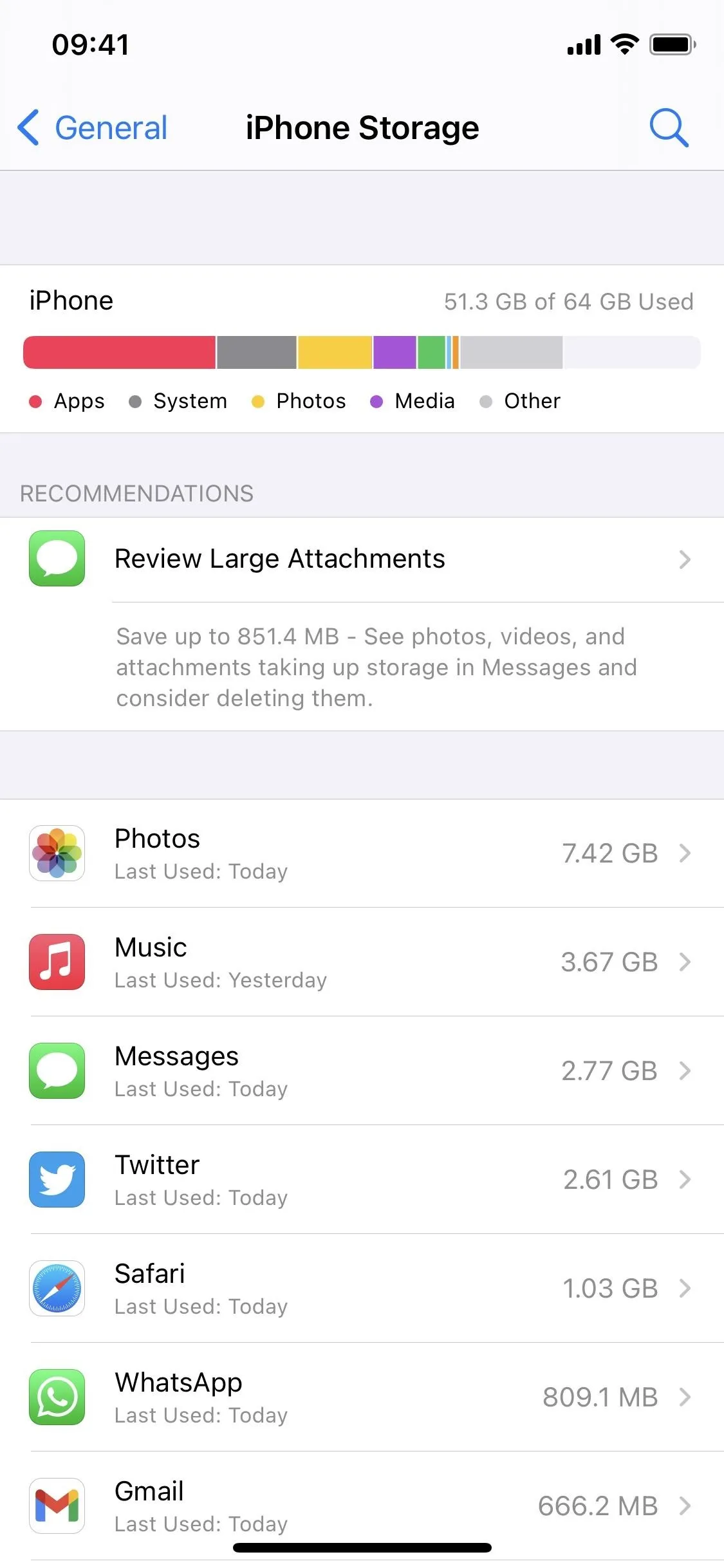View Music app storage usage
The height and width of the screenshot is (1568, 724).
(362, 962)
